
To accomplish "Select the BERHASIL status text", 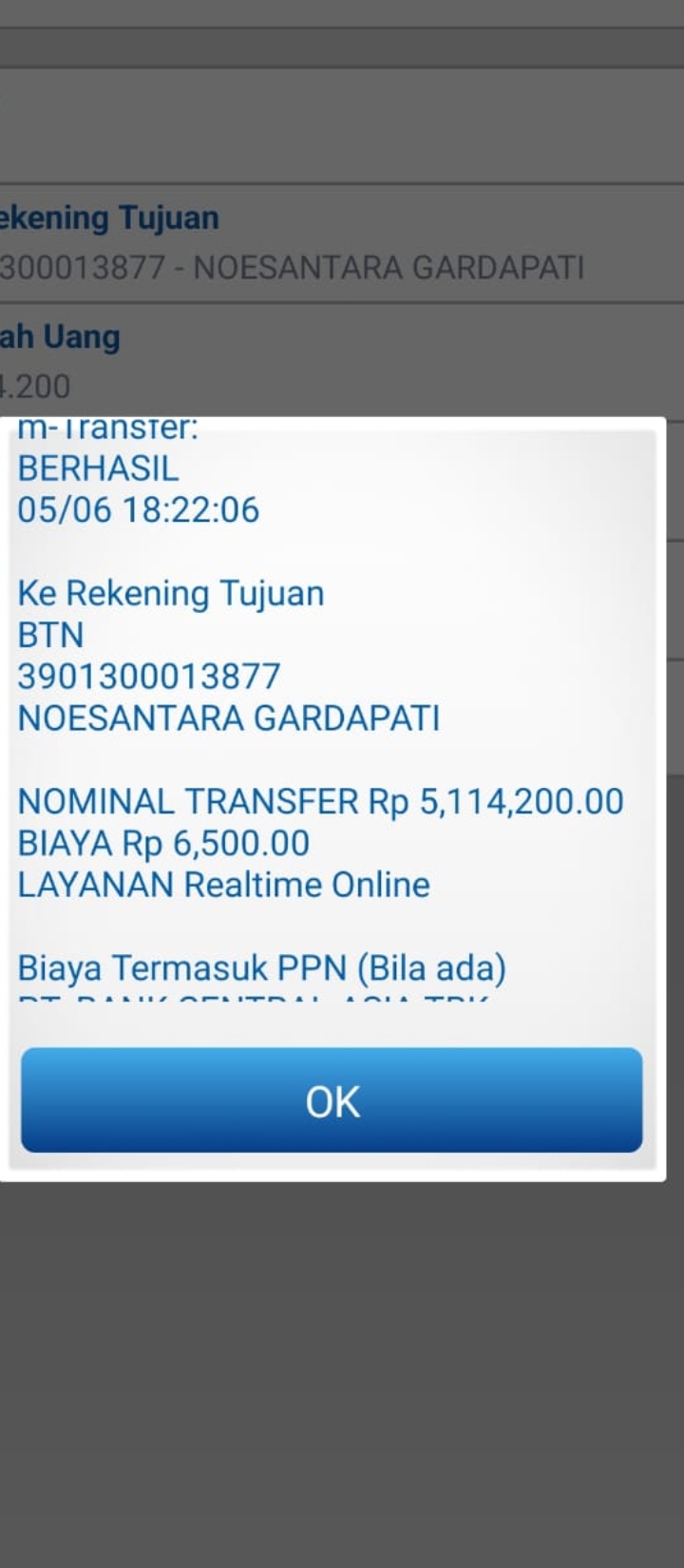I will pos(98,468).
